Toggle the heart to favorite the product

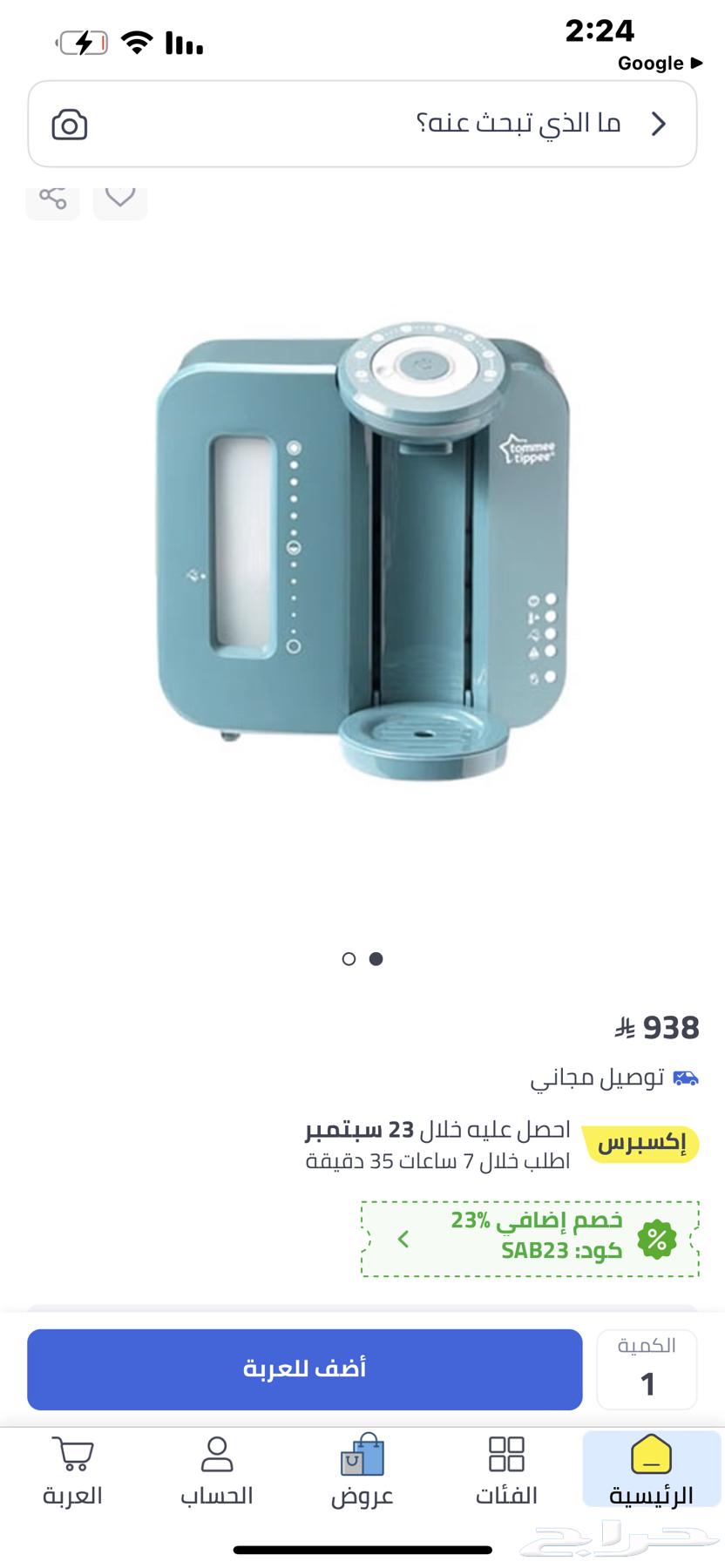point(120,199)
